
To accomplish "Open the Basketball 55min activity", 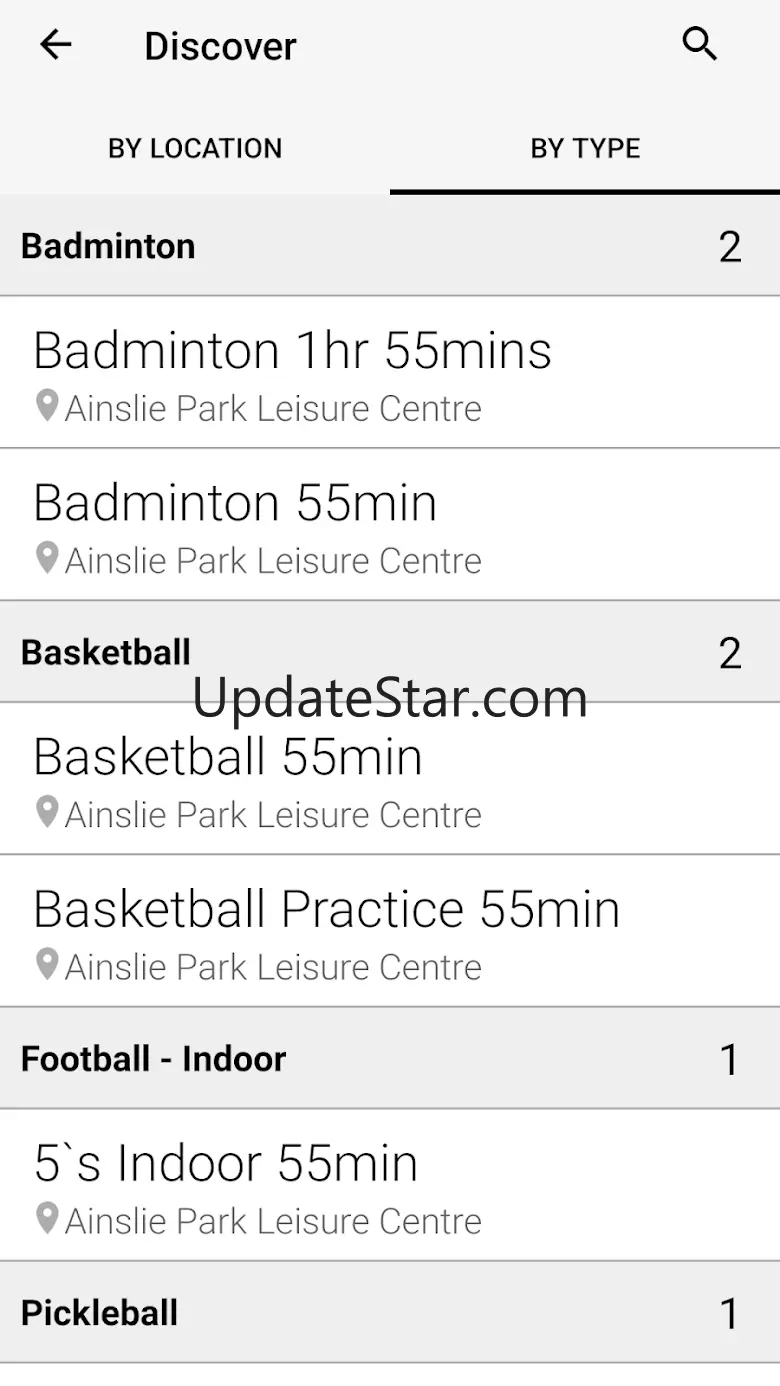I will pos(390,779).
